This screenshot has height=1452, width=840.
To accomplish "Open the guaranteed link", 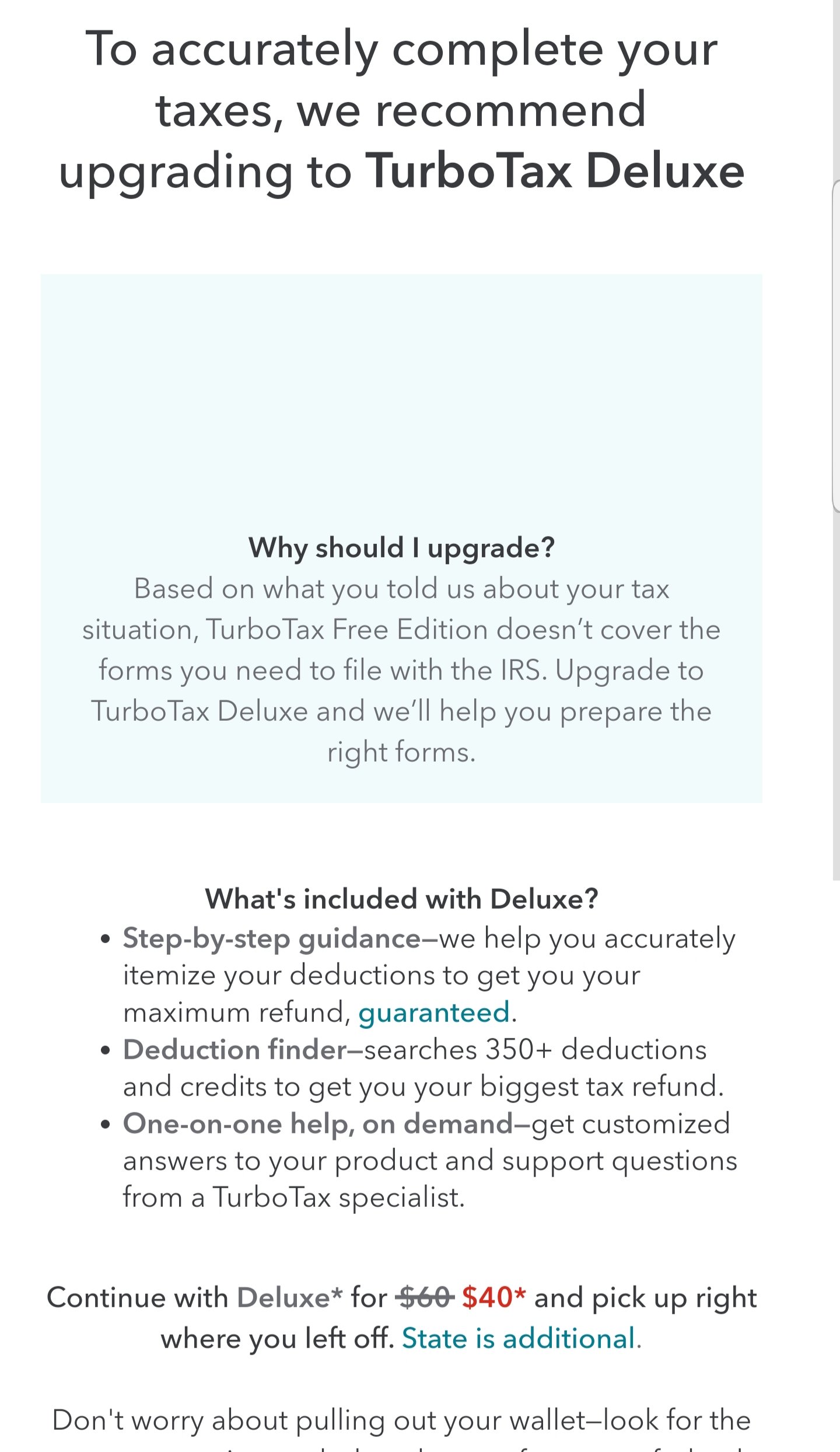I will pyautogui.click(x=434, y=1014).
